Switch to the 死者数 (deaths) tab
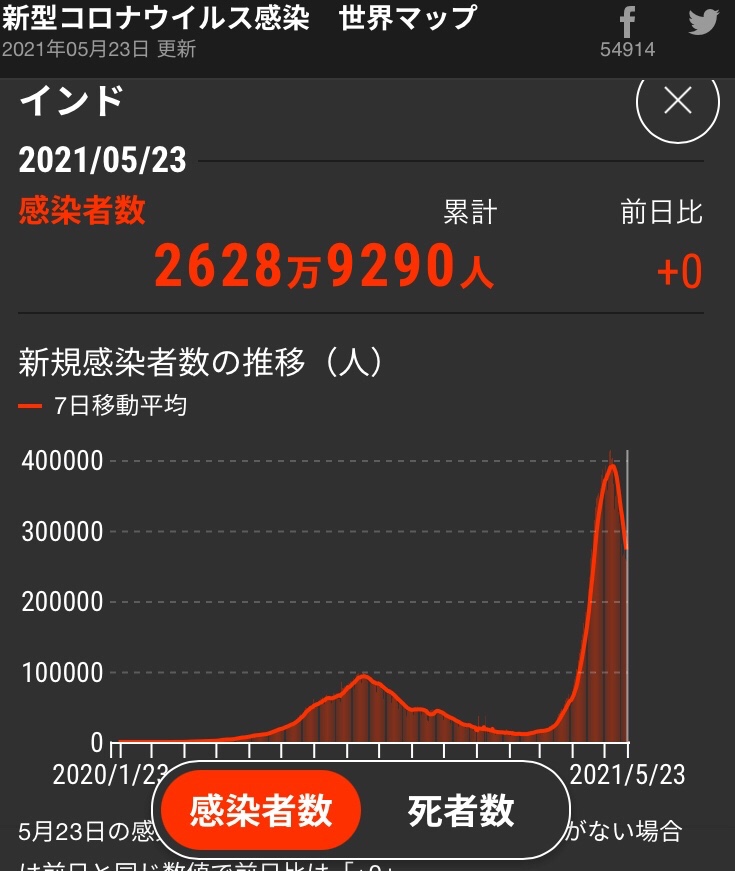Image resolution: width=735 pixels, height=871 pixels. [461, 809]
